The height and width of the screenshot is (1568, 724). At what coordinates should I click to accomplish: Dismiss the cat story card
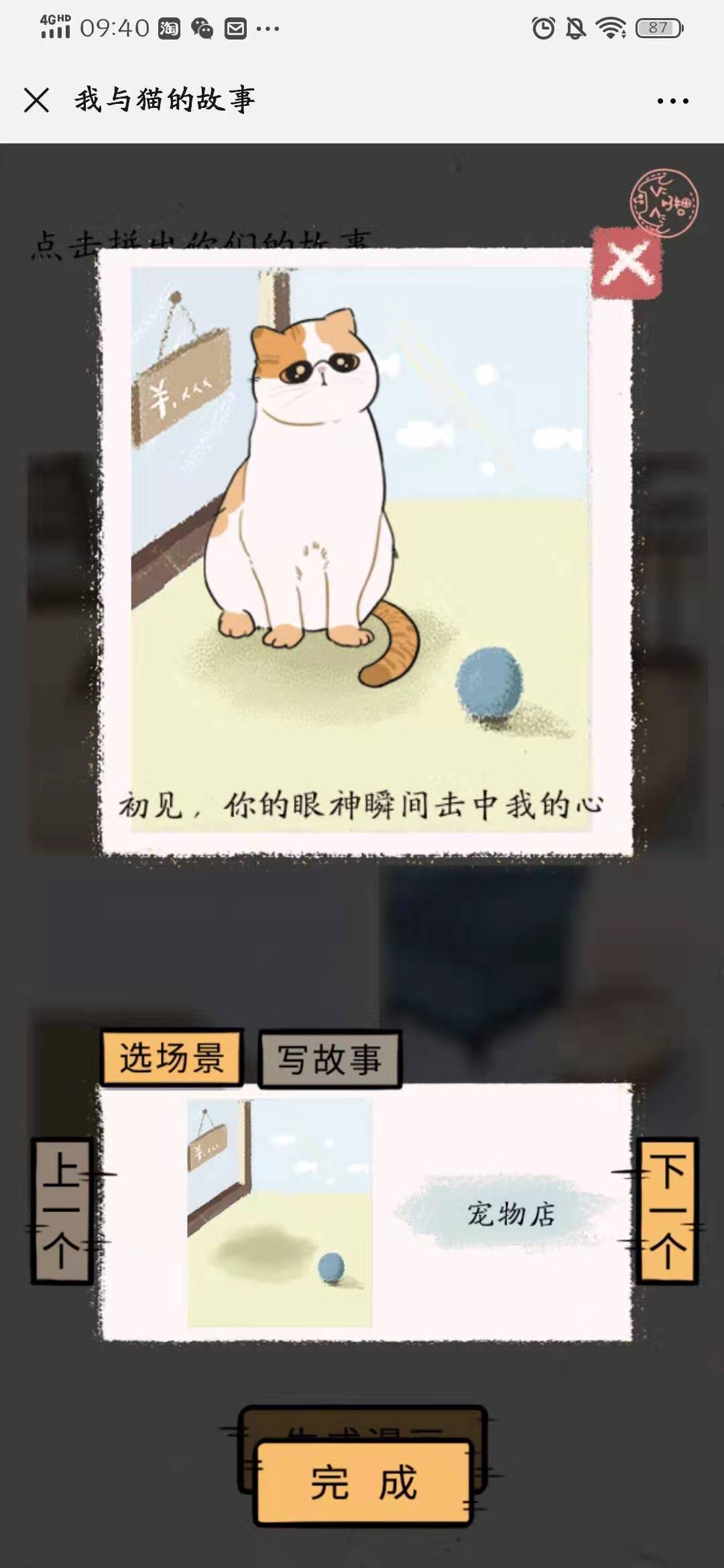pyautogui.click(x=626, y=262)
